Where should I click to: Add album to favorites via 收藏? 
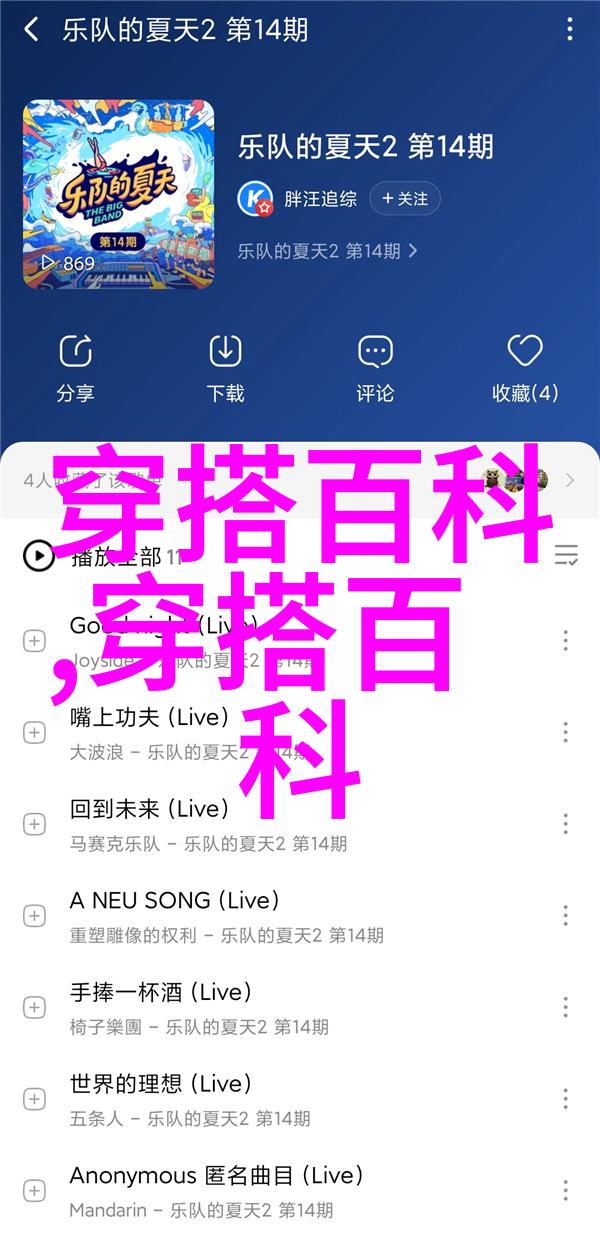pos(525,369)
